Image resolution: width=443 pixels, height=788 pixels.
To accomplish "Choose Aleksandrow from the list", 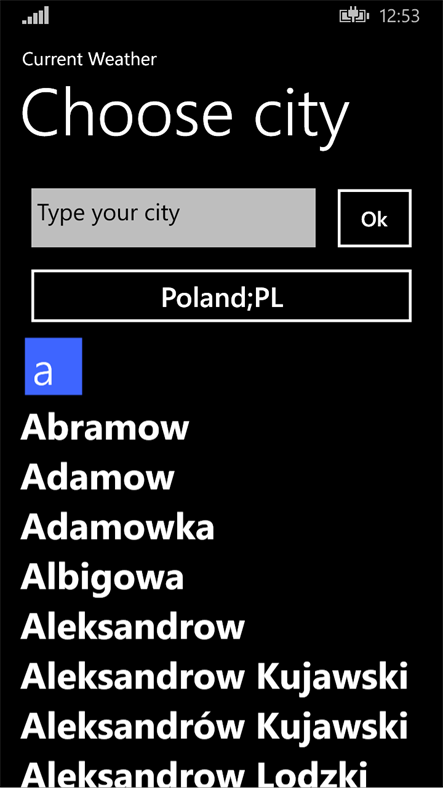I will click(133, 627).
